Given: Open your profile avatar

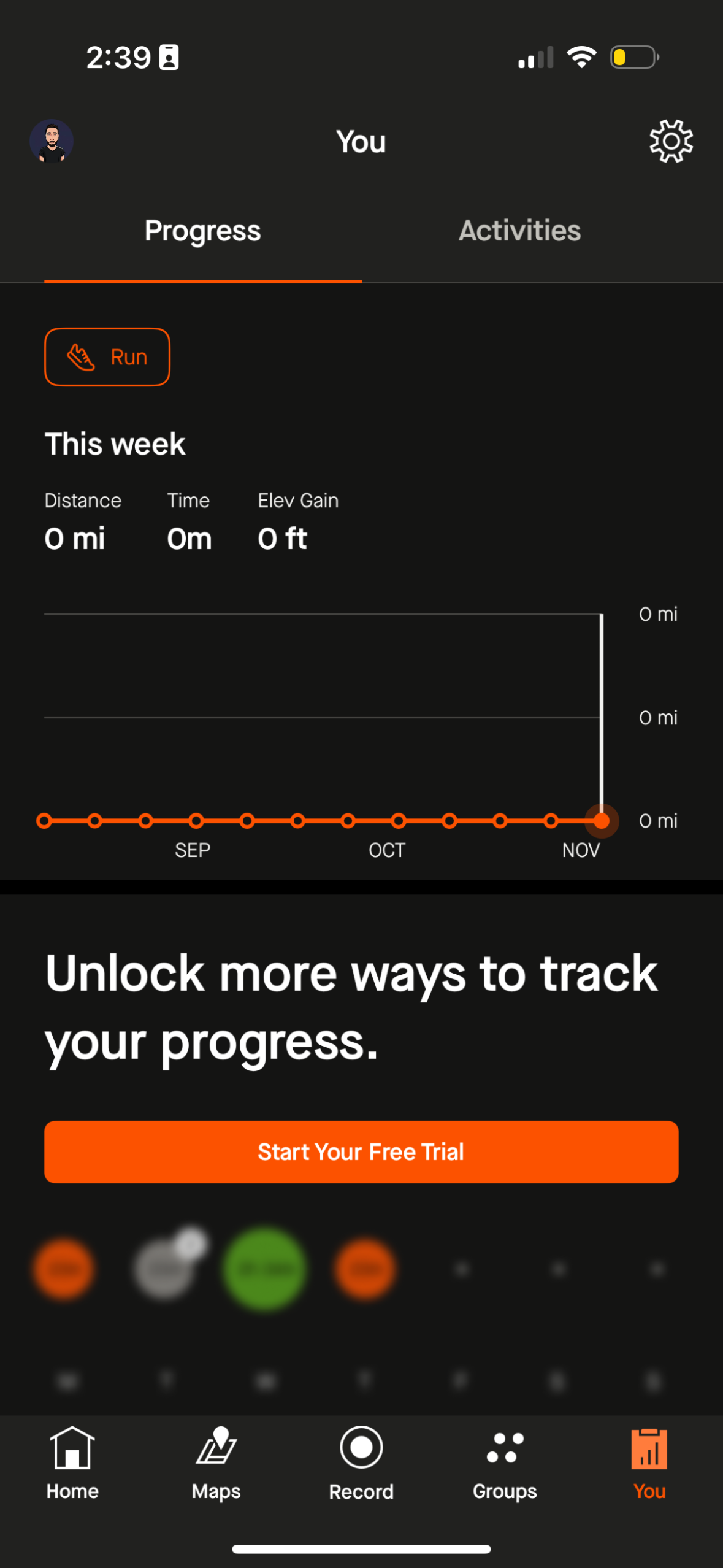Looking at the screenshot, I should [52, 140].
